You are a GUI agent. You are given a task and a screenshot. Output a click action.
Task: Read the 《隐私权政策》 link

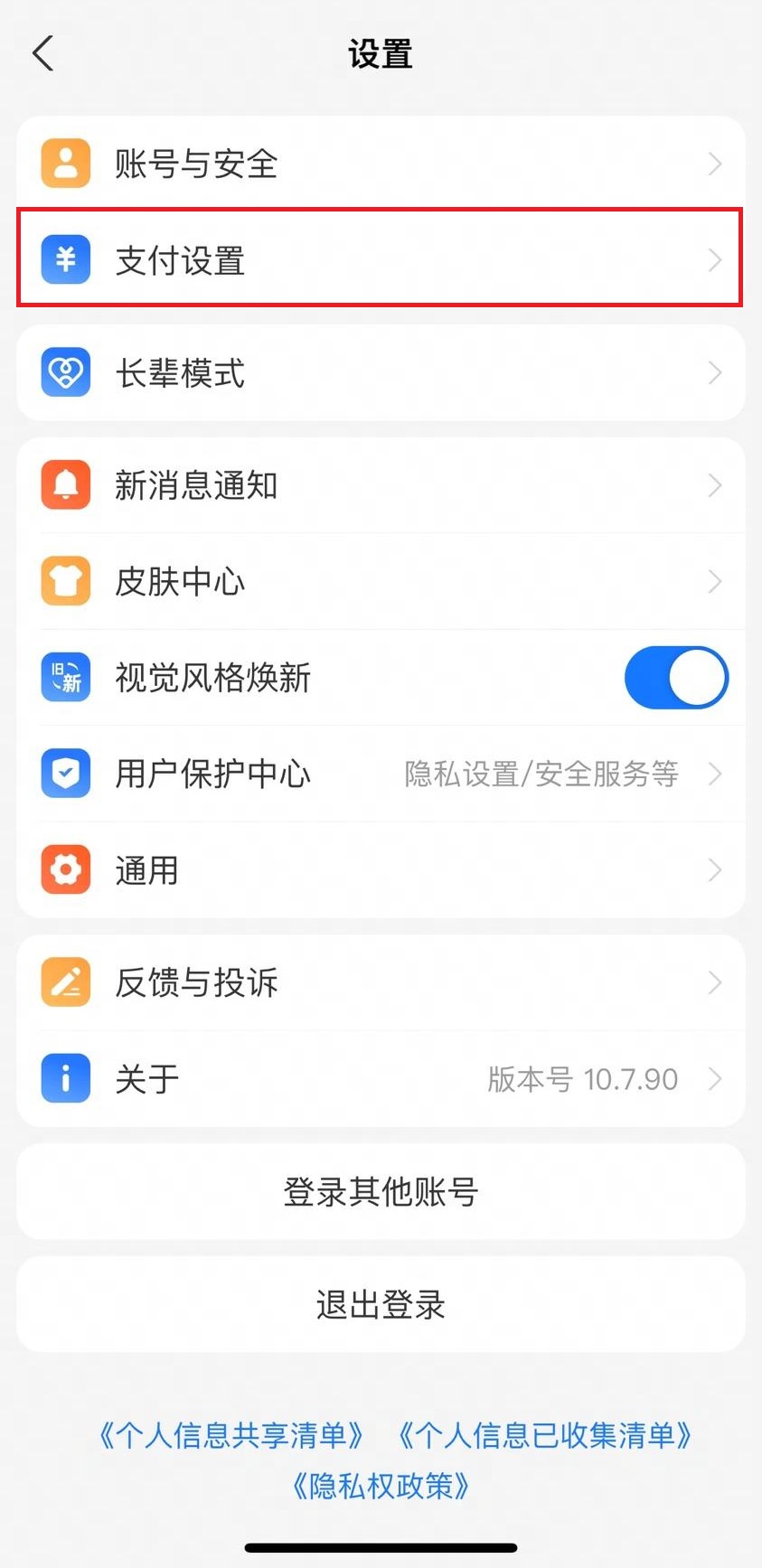(381, 1486)
